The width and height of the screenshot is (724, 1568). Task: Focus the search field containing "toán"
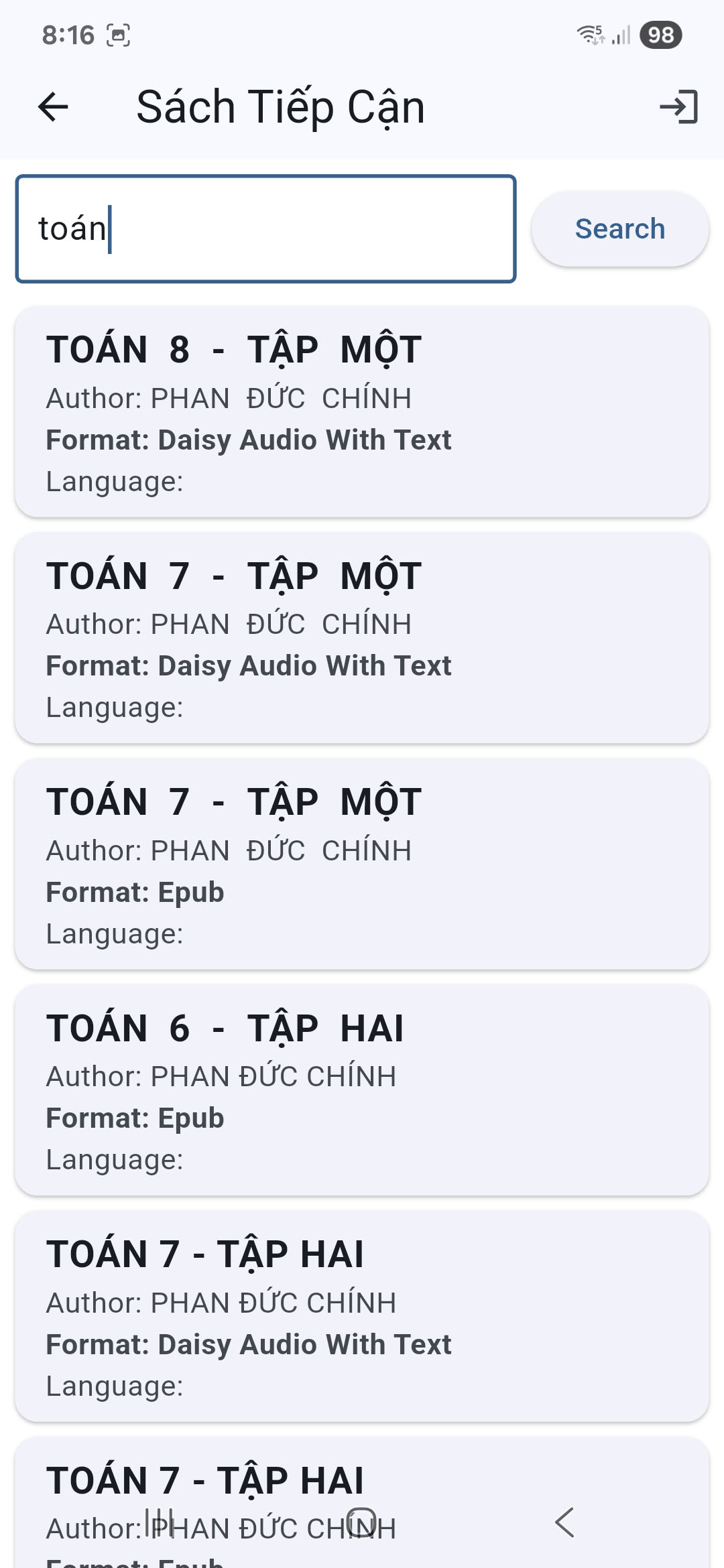[265, 229]
